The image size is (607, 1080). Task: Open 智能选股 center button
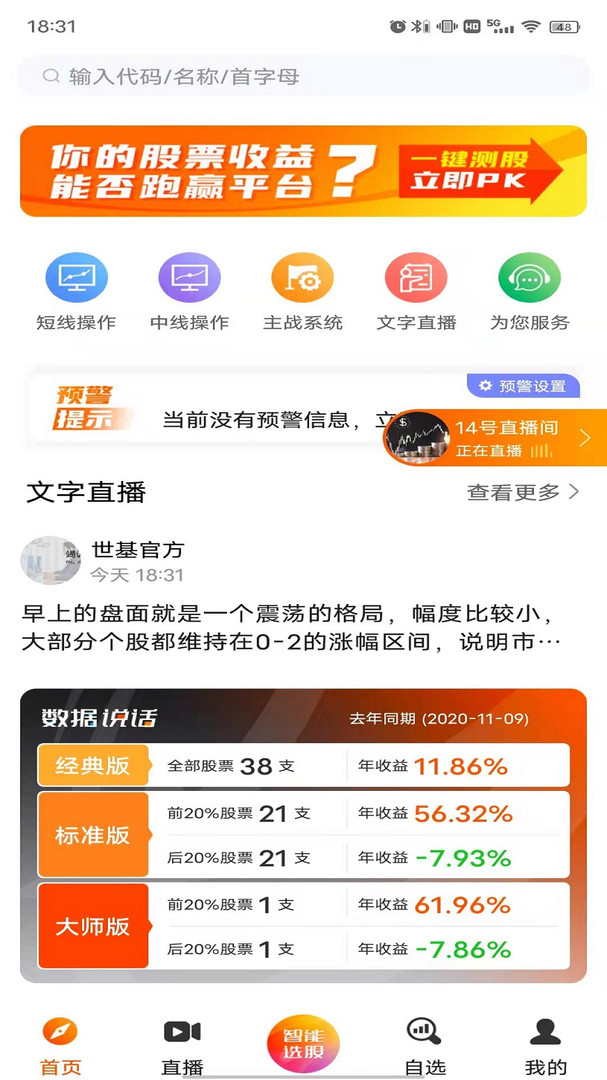(x=303, y=1044)
